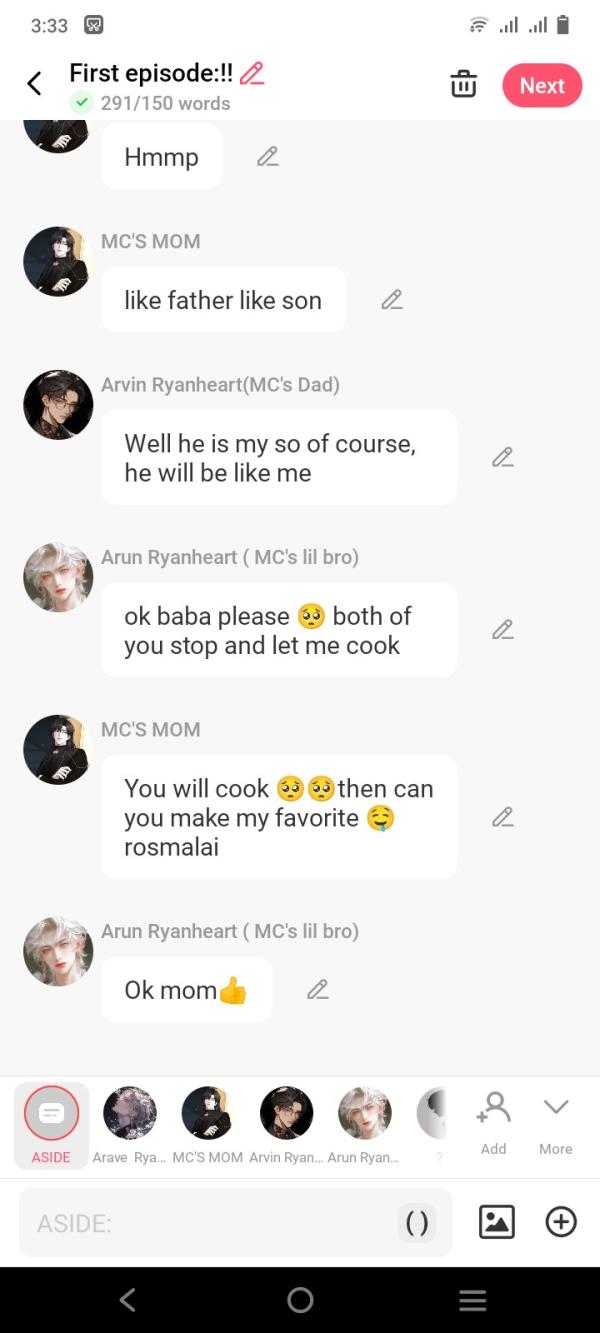600x1333 pixels.
Task: Select Arave Rya... character as speaker
Action: point(130,1125)
